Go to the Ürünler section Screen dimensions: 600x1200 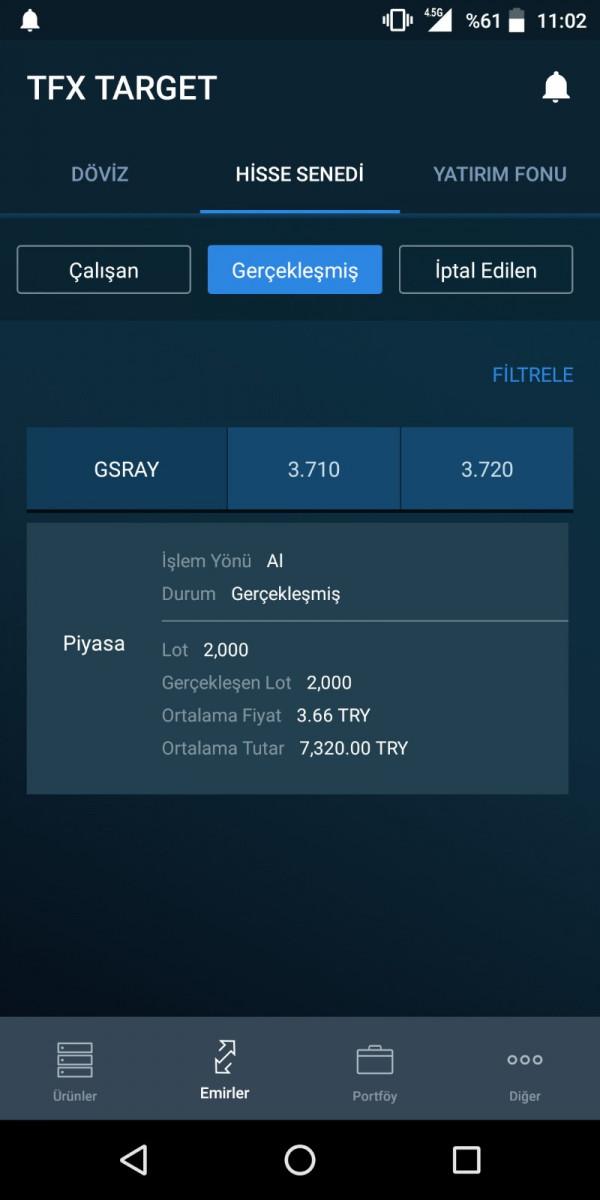click(75, 1071)
